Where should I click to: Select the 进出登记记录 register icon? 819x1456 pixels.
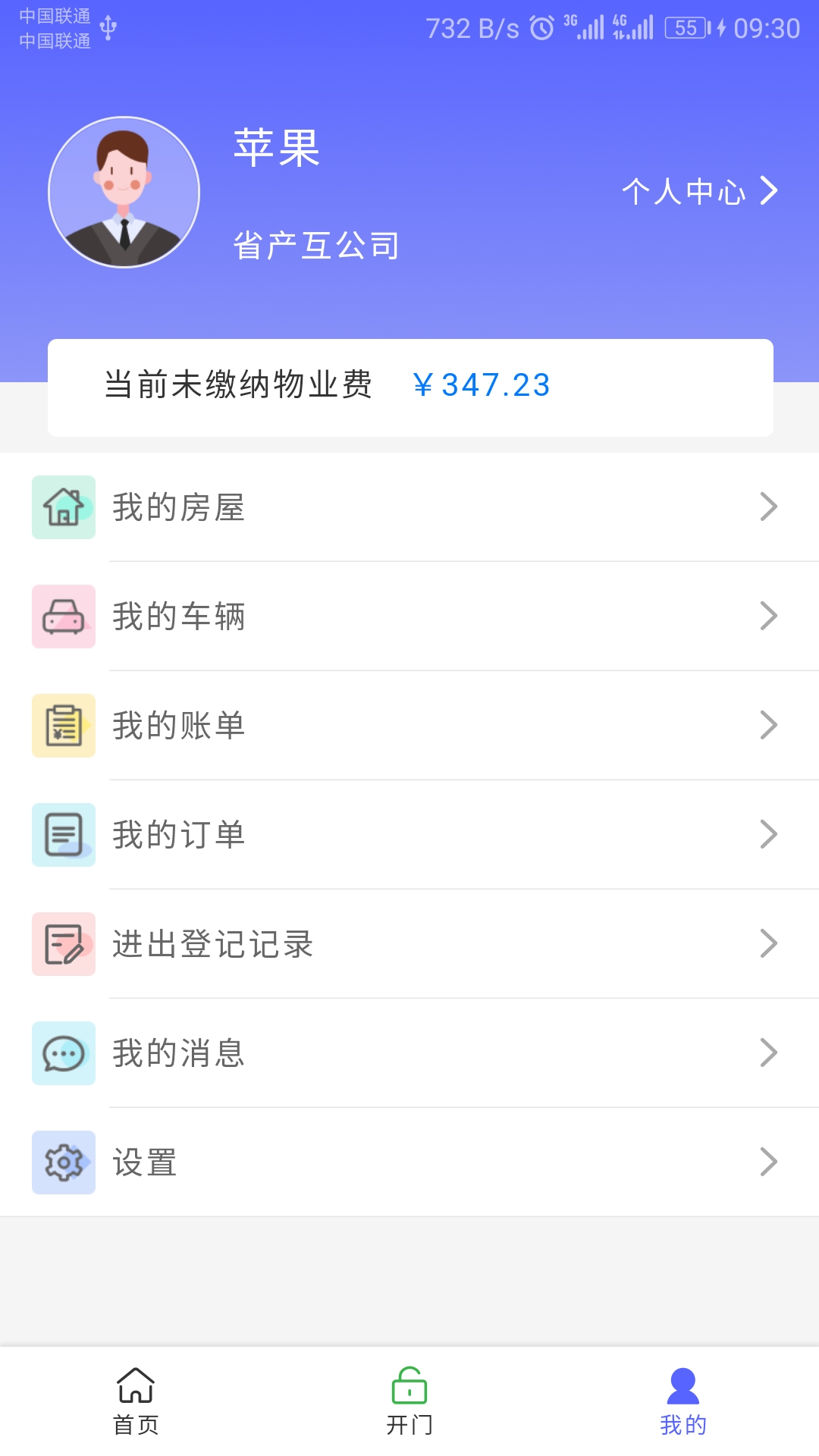(63, 944)
